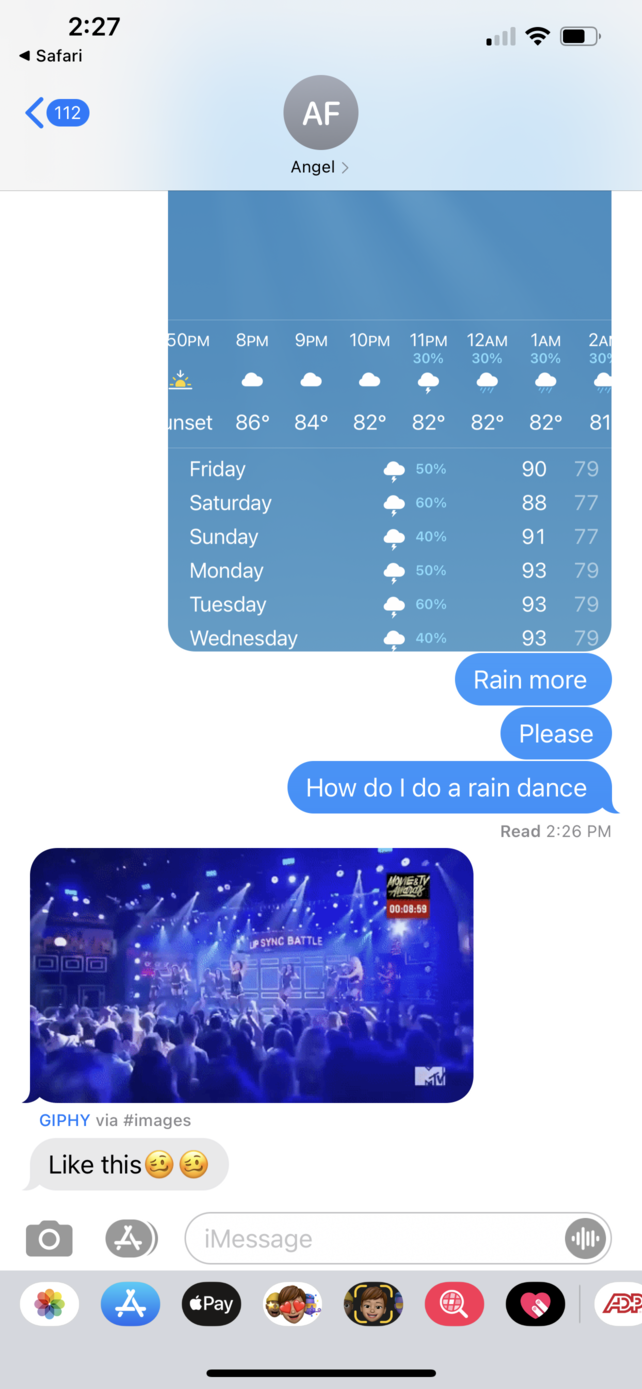This screenshot has width=642, height=1389.
Task: Toggle the iMessage apps drawer
Action: click(x=131, y=1239)
